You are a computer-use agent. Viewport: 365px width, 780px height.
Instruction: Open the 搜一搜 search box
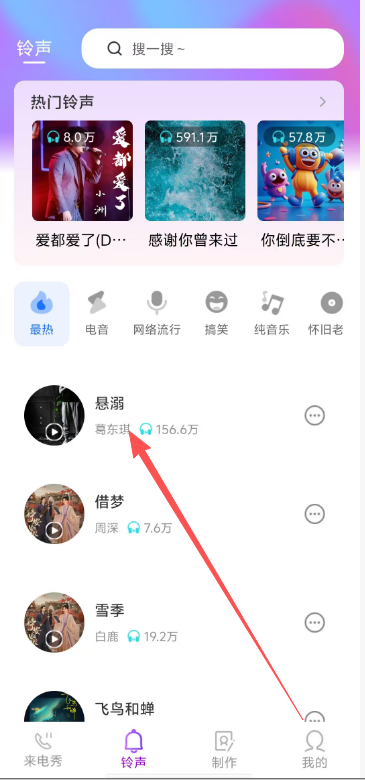[x=212, y=49]
